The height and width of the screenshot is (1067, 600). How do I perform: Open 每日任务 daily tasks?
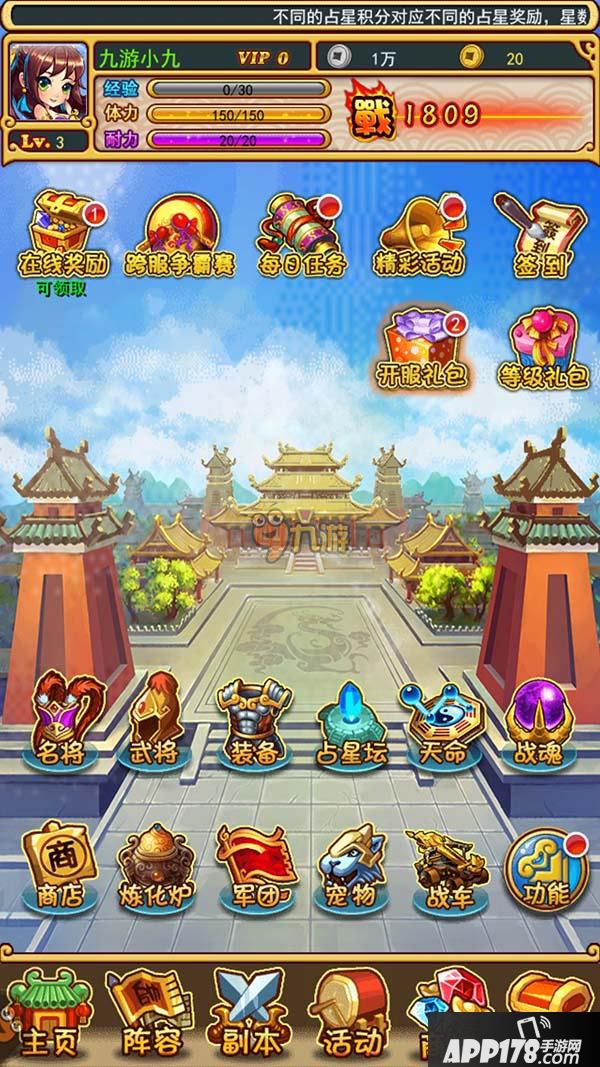pos(301,232)
